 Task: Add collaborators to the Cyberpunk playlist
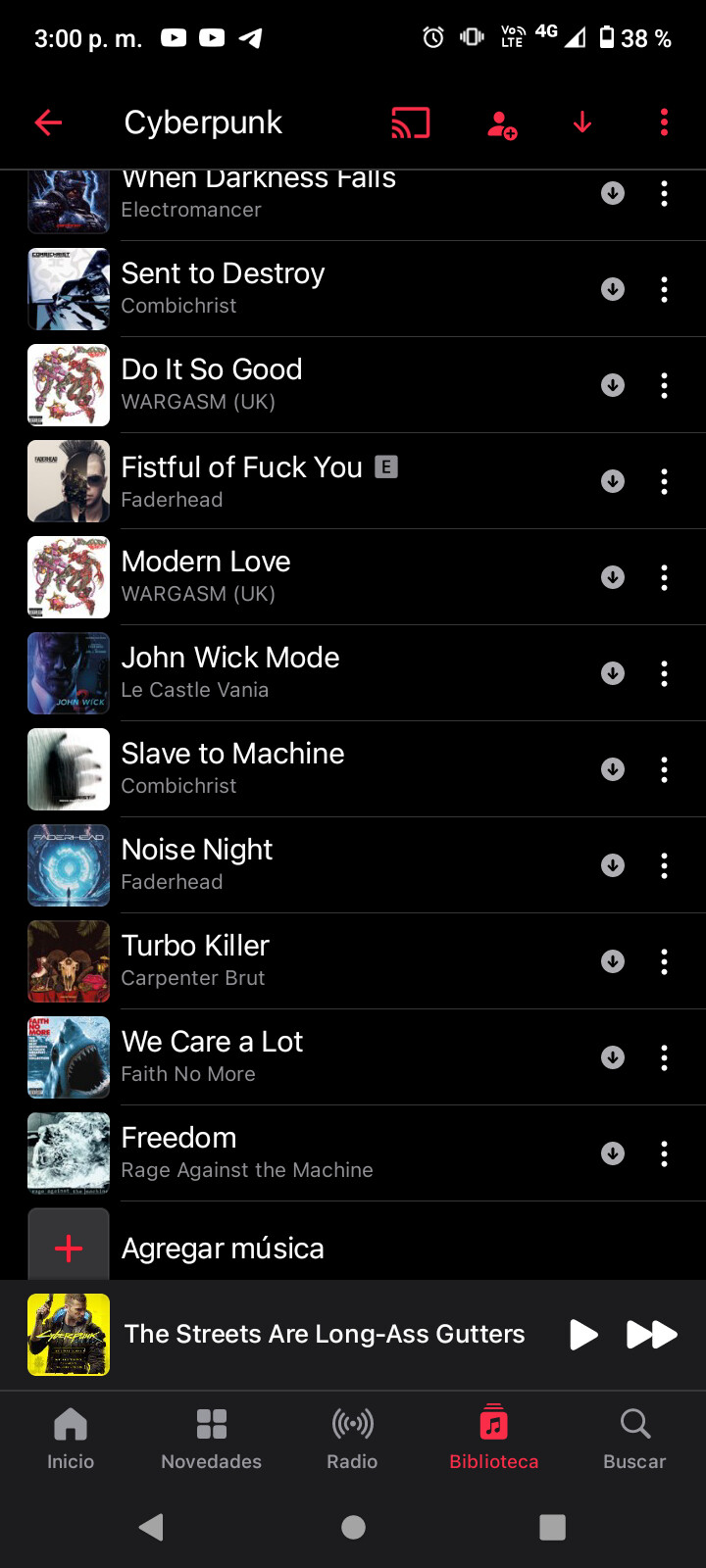click(x=502, y=123)
